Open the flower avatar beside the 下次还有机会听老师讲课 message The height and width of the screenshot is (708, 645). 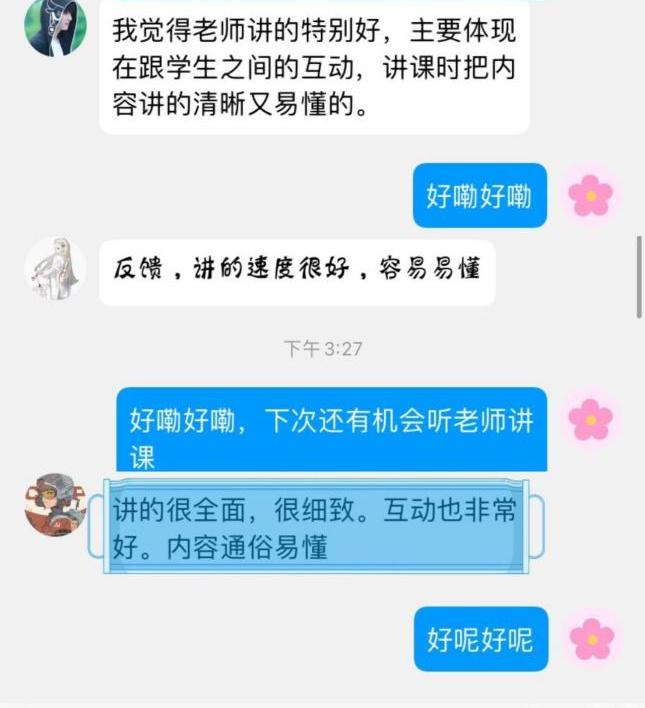(x=591, y=419)
